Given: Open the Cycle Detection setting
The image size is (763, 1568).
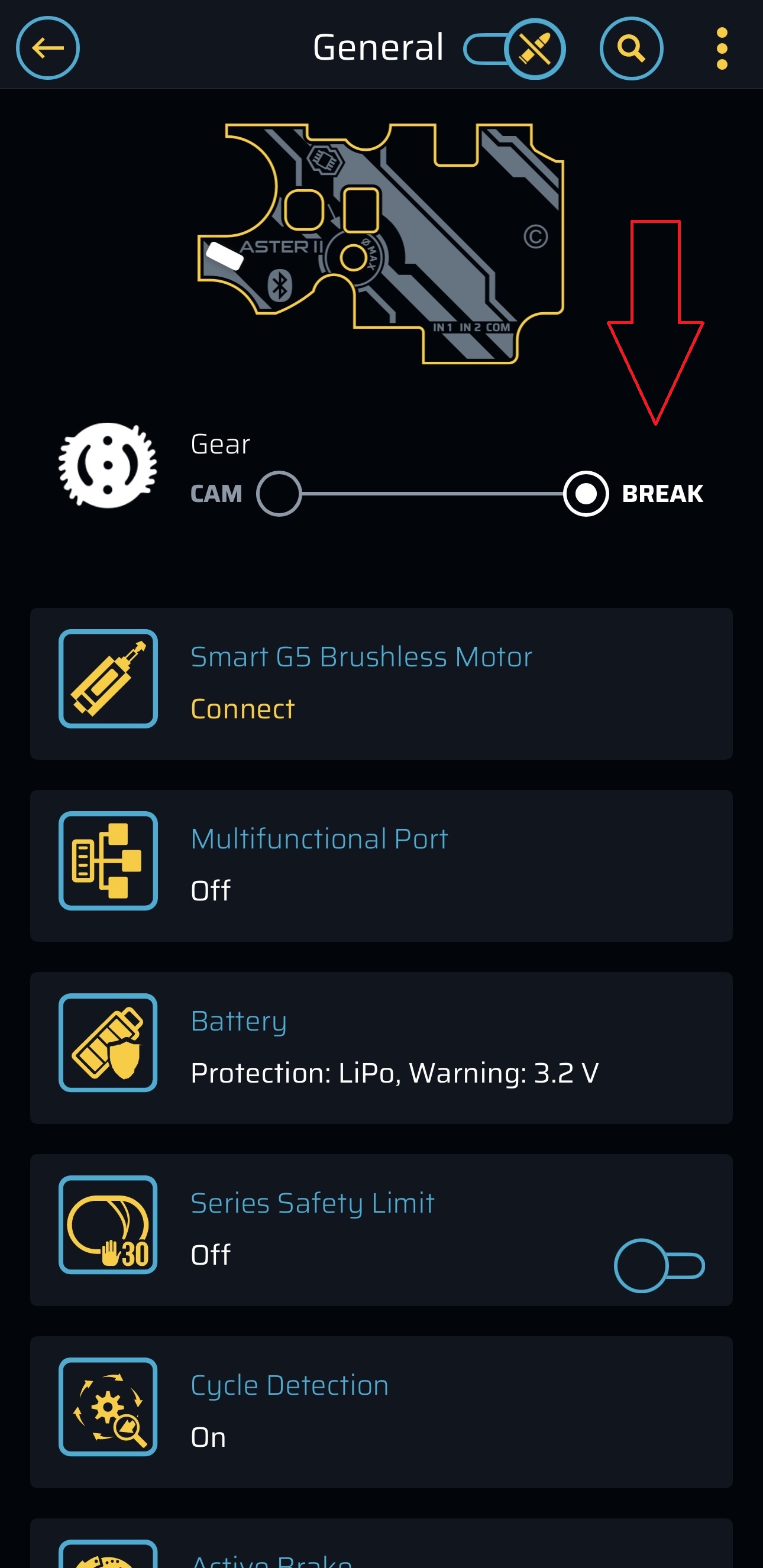Looking at the screenshot, I should (381, 1411).
